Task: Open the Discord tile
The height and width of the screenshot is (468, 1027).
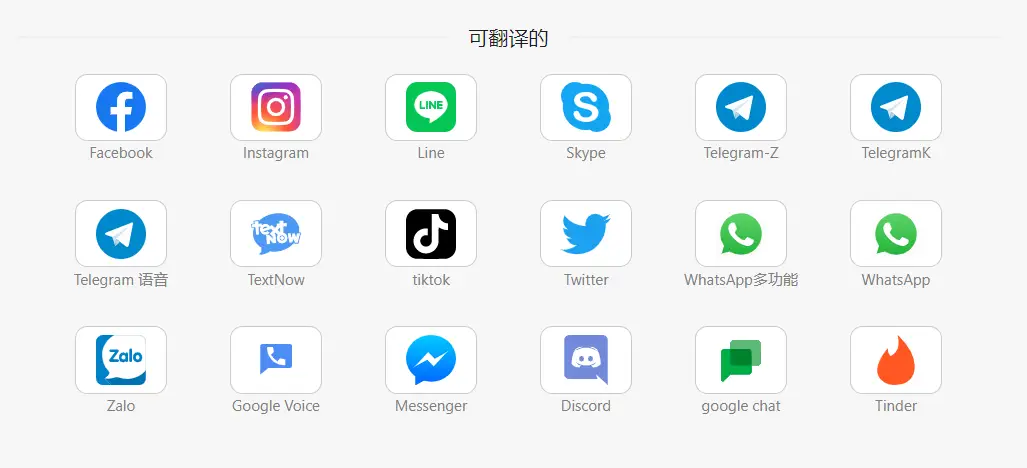Action: (x=586, y=360)
